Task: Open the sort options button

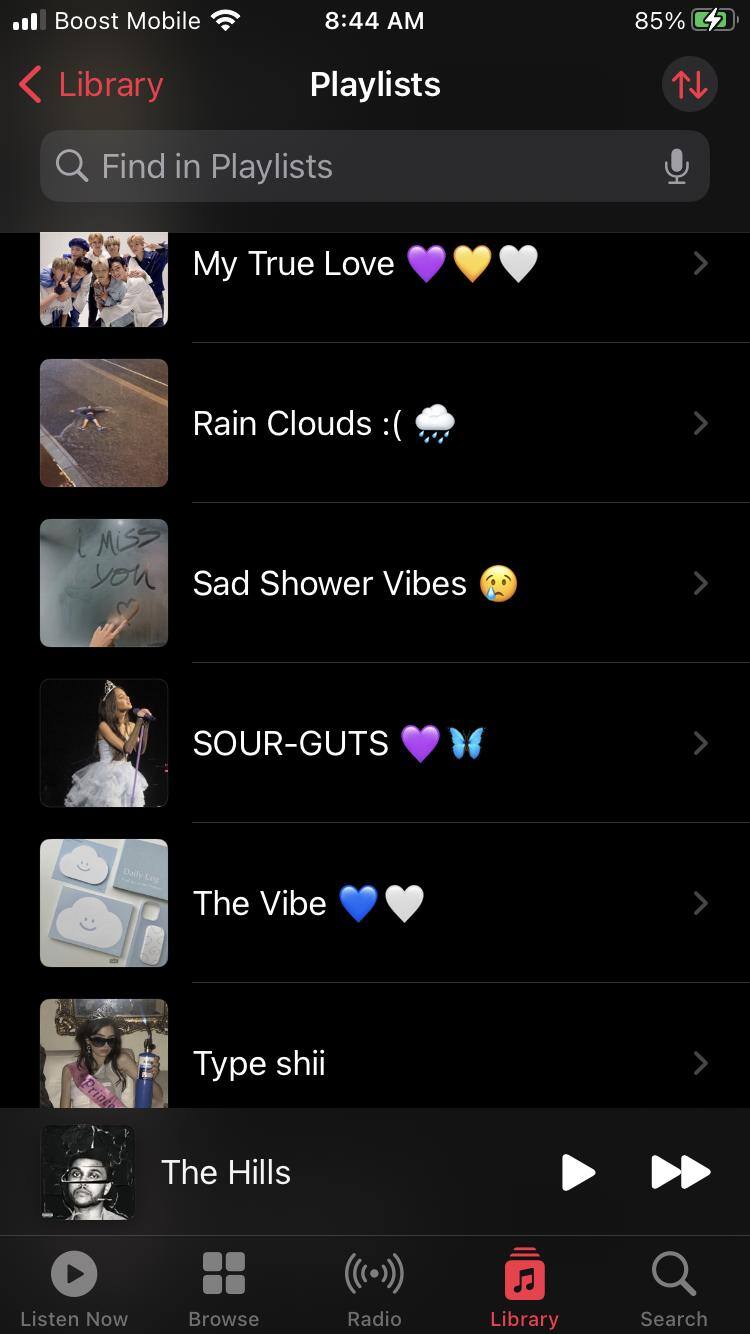Action: point(689,85)
